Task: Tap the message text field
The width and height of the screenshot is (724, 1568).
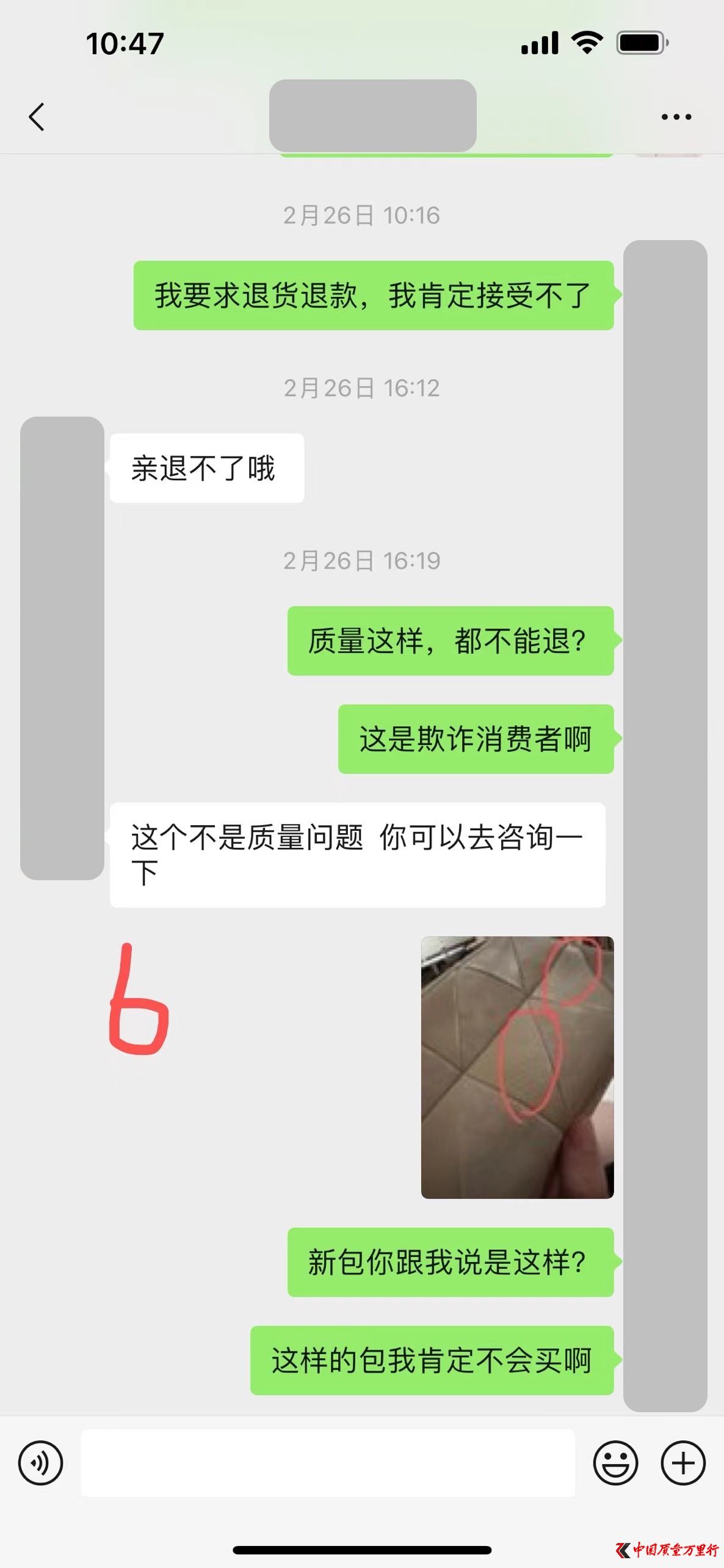Action: coord(328,1463)
